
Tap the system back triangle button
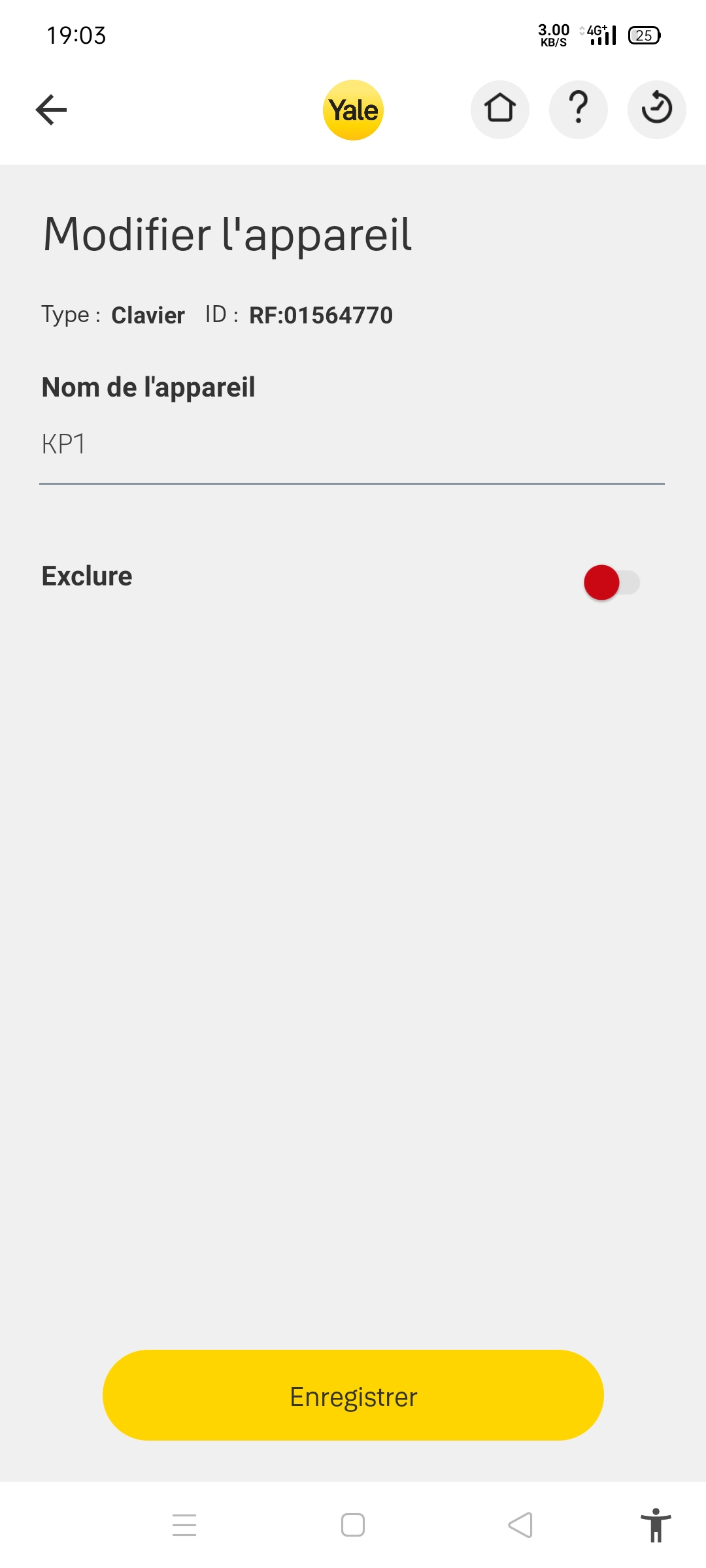(520, 1525)
